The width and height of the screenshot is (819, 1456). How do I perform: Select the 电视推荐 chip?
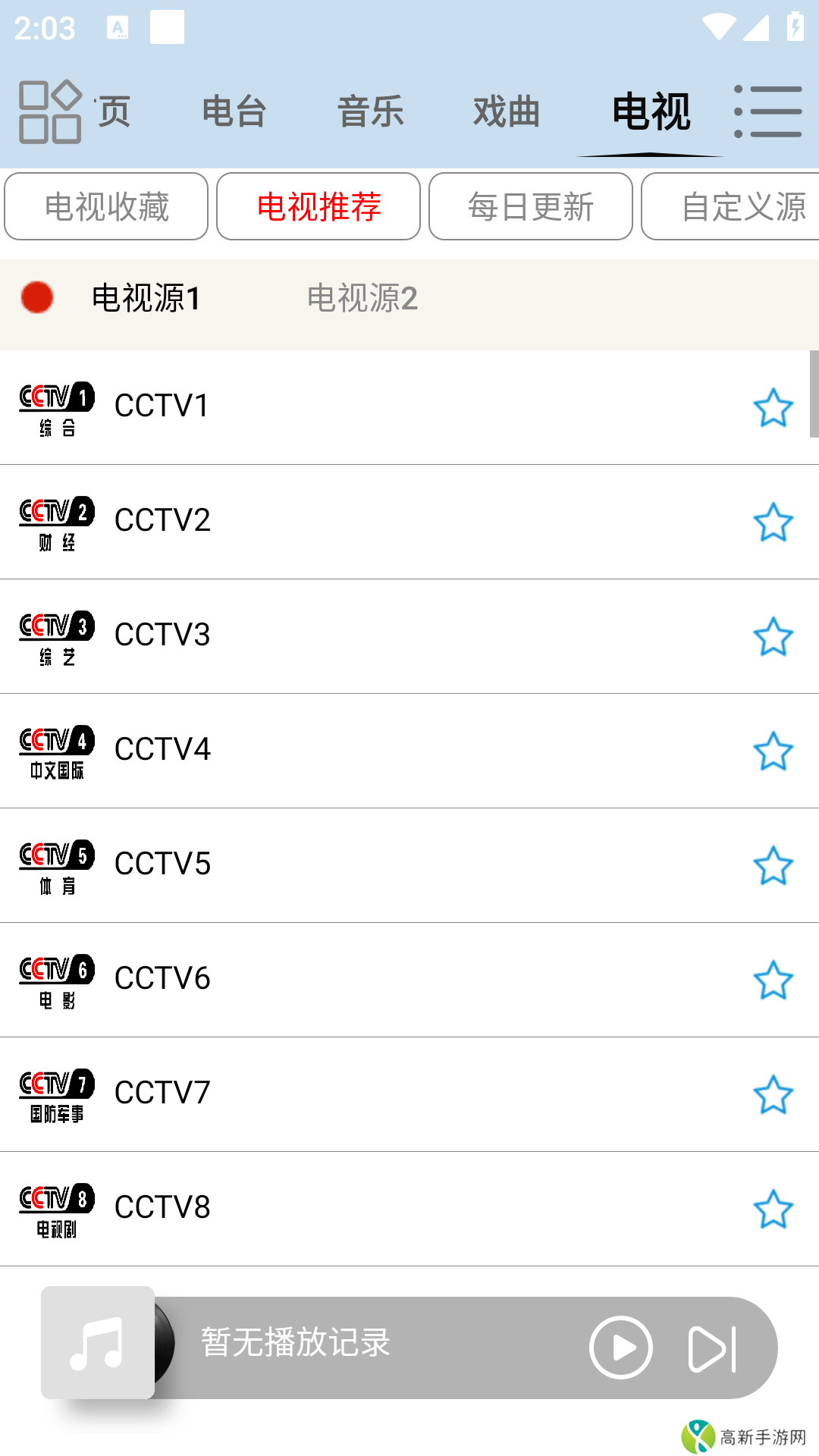pos(318,206)
